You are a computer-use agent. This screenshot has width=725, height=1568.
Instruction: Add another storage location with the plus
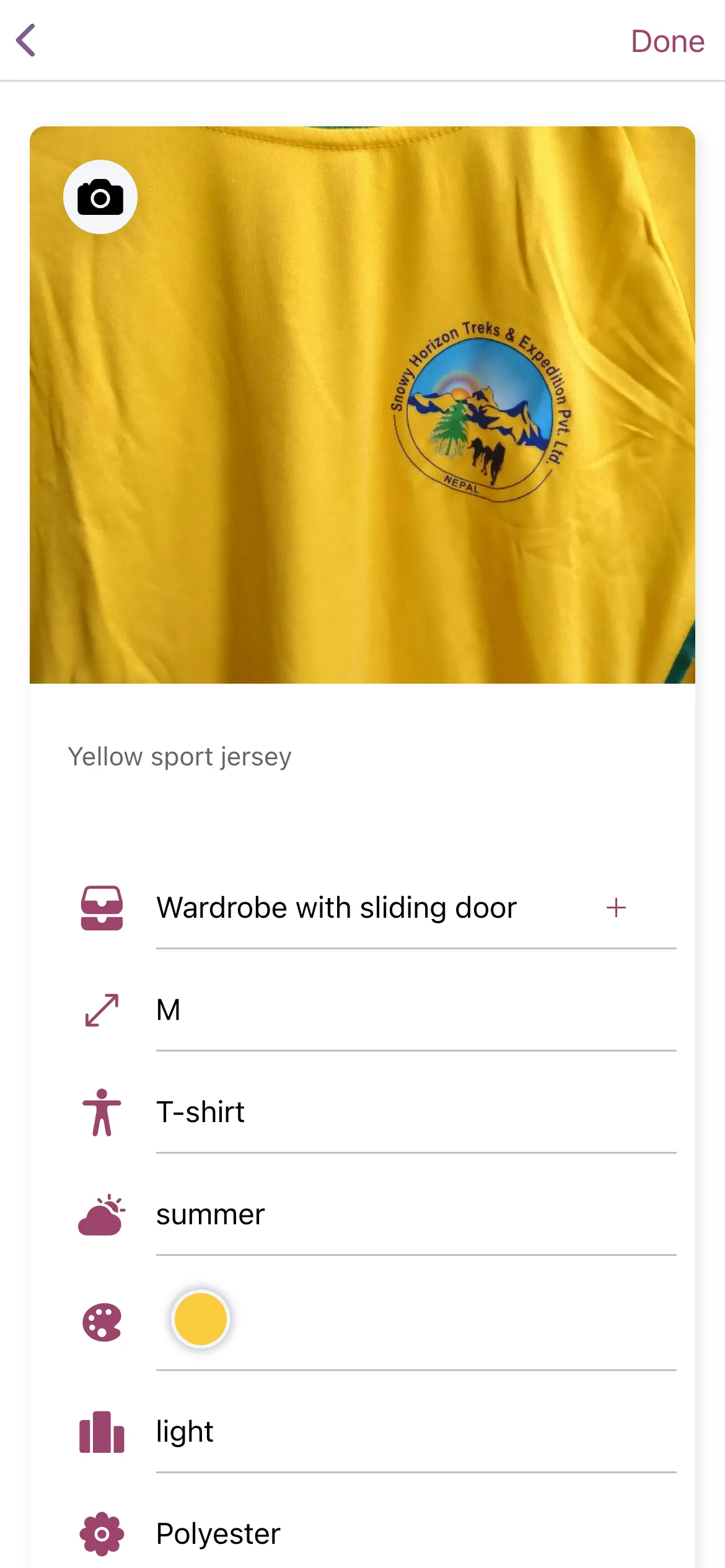click(x=616, y=908)
